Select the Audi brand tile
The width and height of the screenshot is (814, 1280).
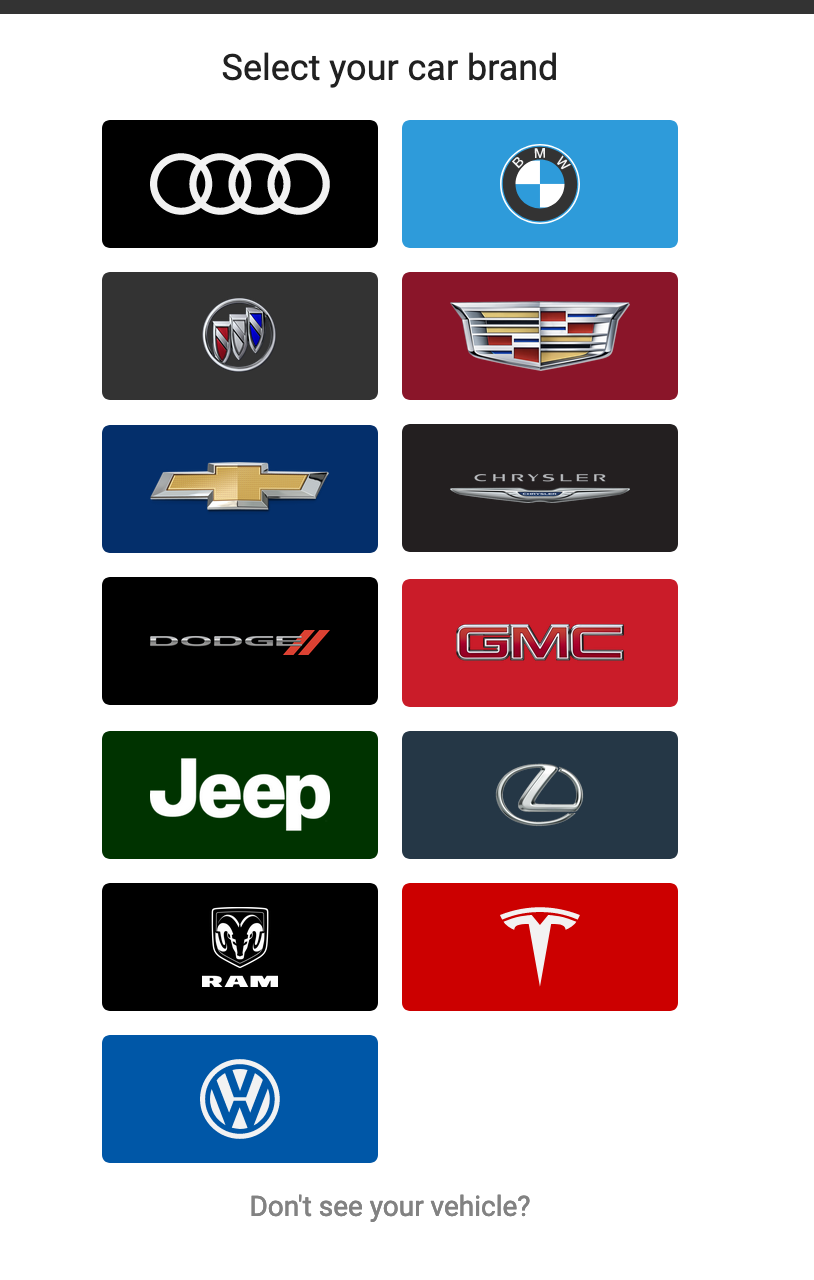240,184
